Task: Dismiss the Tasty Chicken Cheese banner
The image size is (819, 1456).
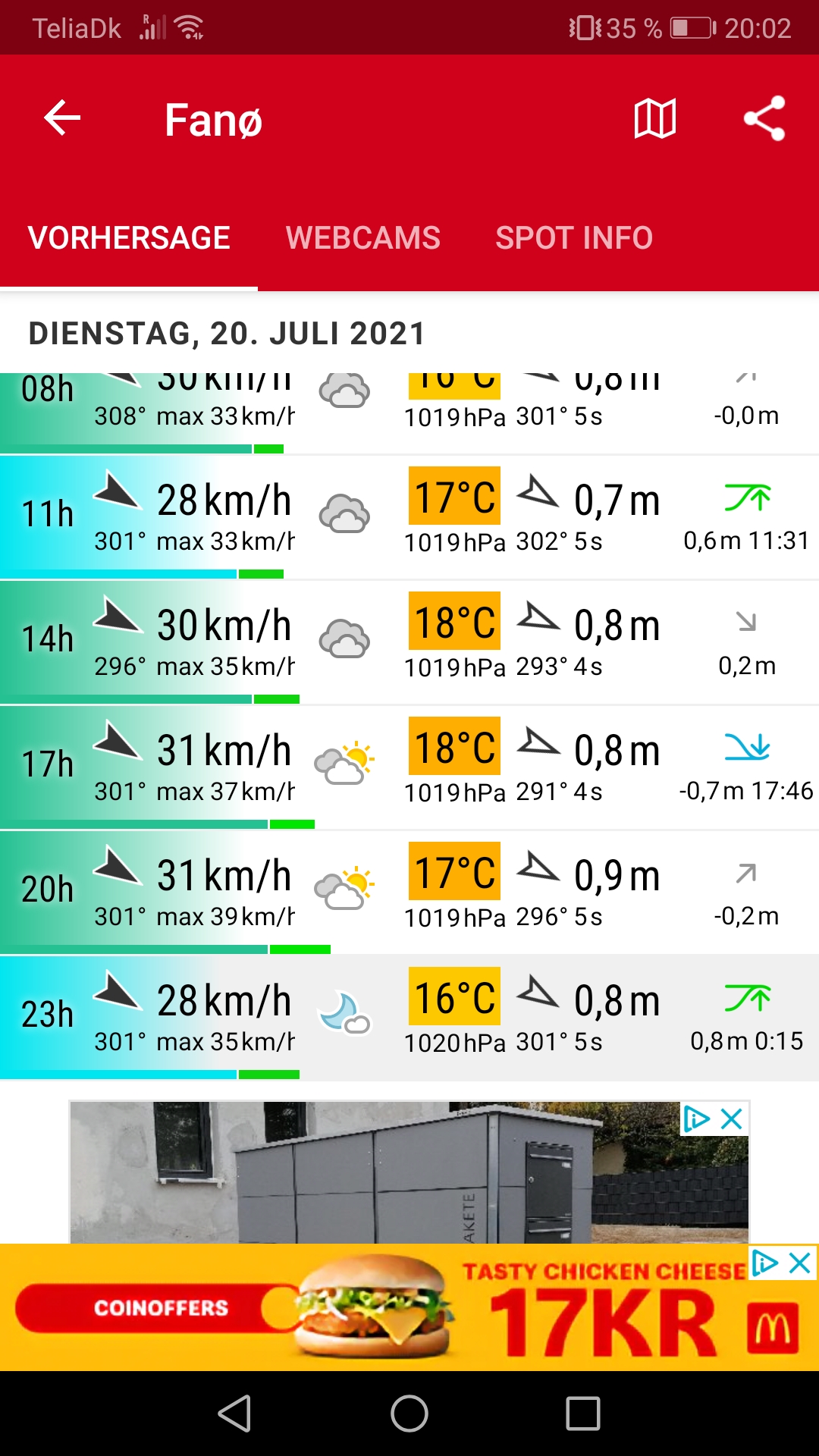Action: [x=800, y=1263]
